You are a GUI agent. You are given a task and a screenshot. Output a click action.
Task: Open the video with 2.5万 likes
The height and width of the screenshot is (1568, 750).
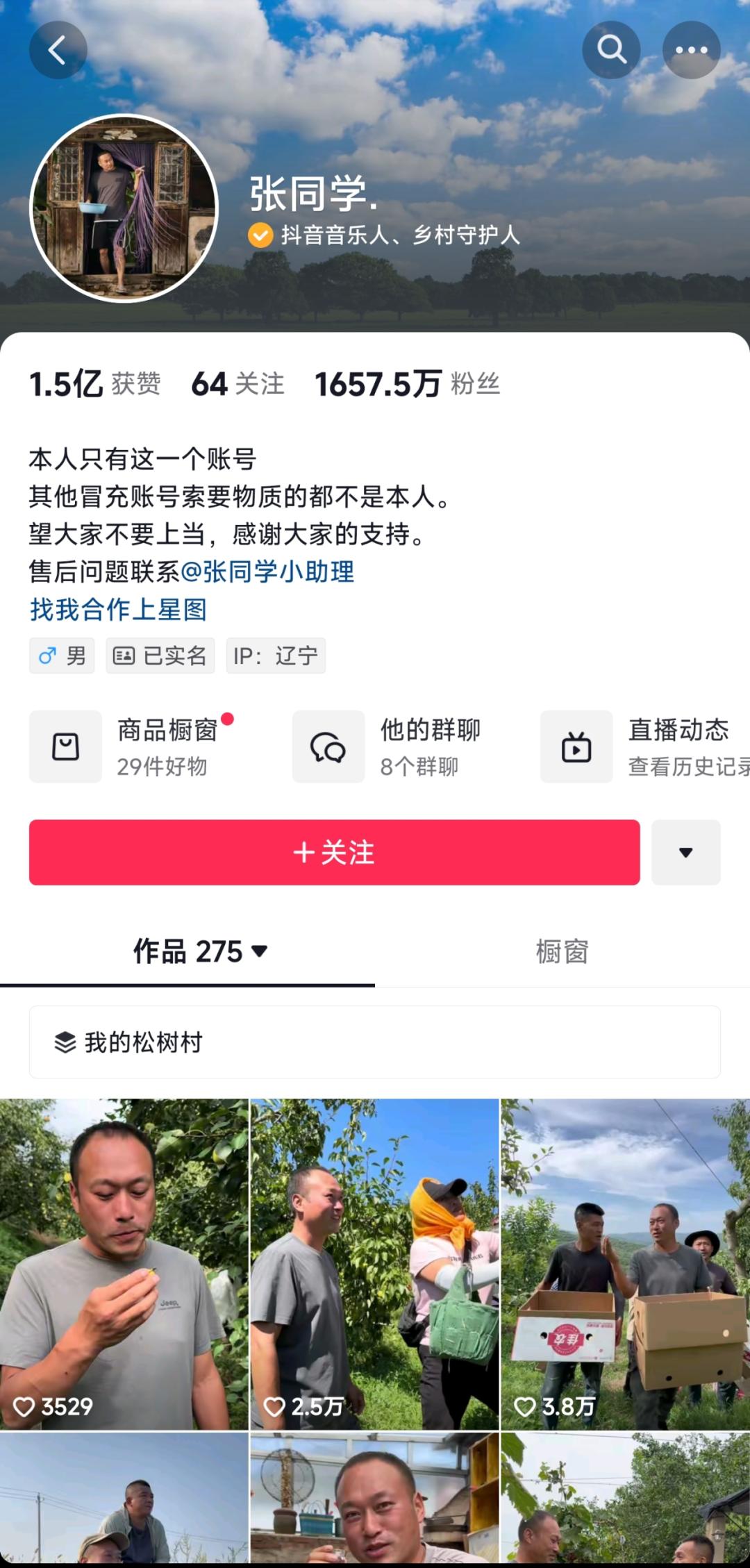click(374, 1264)
